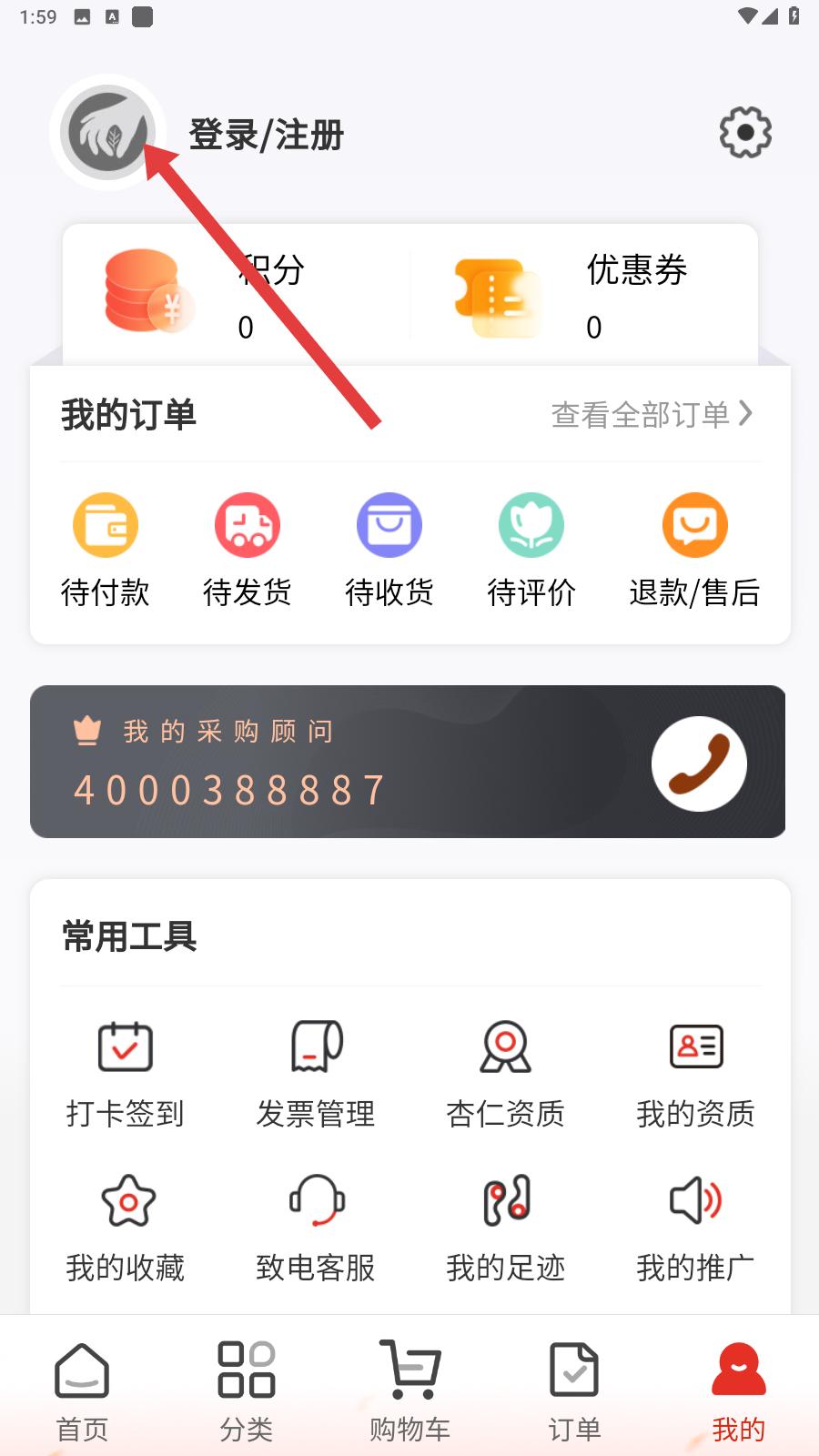The image size is (819, 1456).
Task: Open 我的收藏 favorites
Action: 126,1228
